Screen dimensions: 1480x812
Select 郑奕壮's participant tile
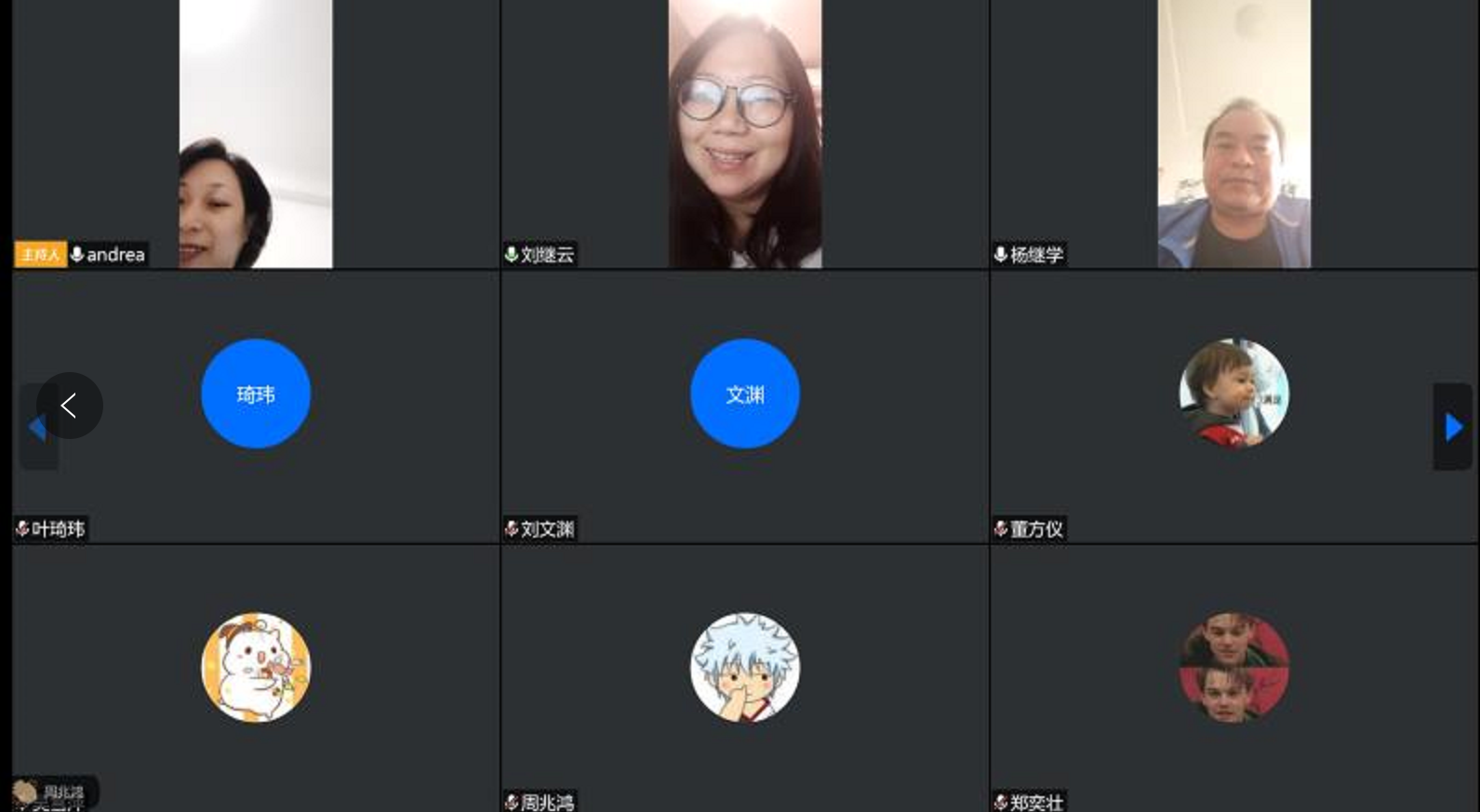click(x=1233, y=677)
